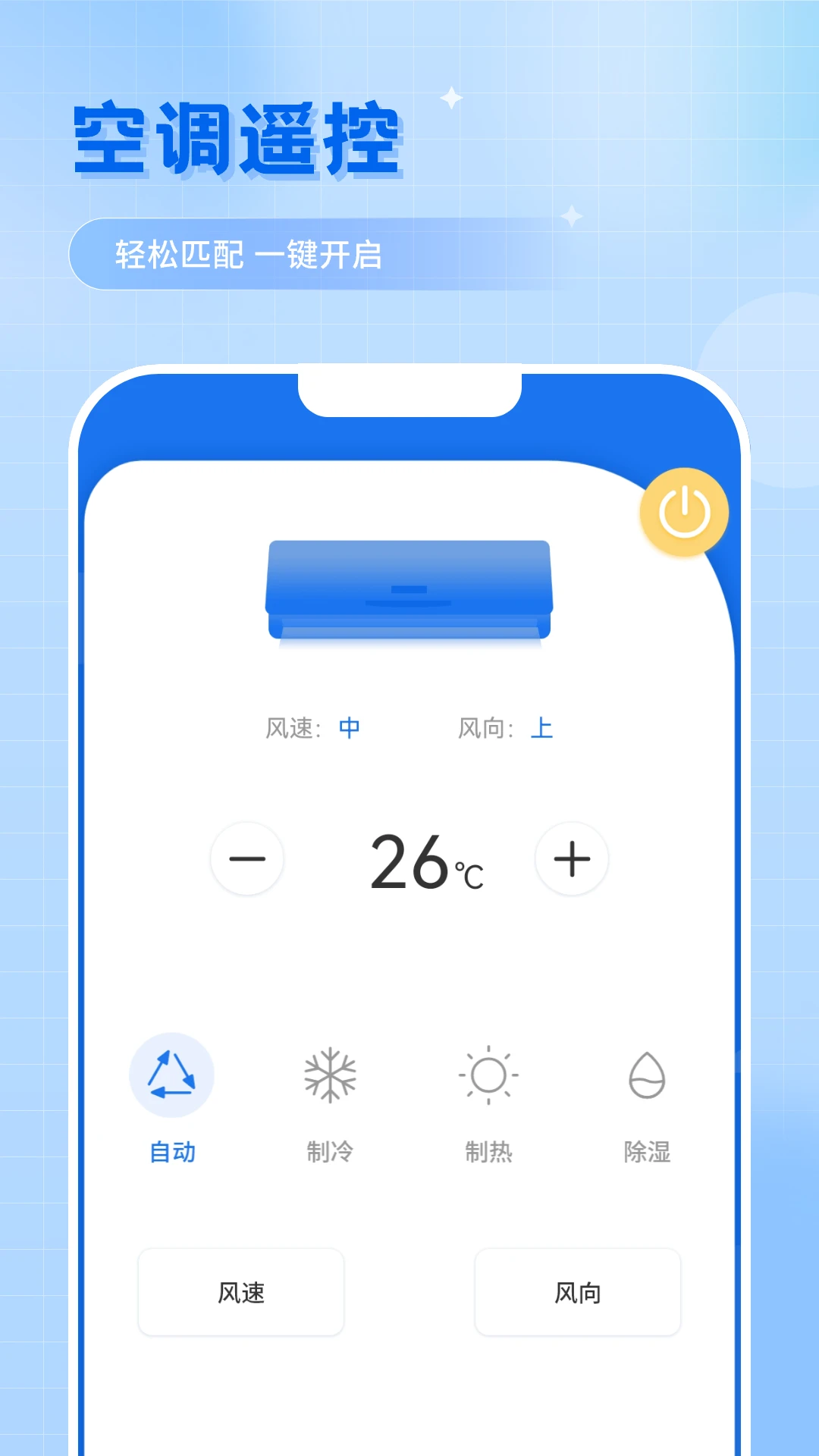The height and width of the screenshot is (1456, 819).
Task: Select the 自动 auto mode icon
Action: [172, 1075]
